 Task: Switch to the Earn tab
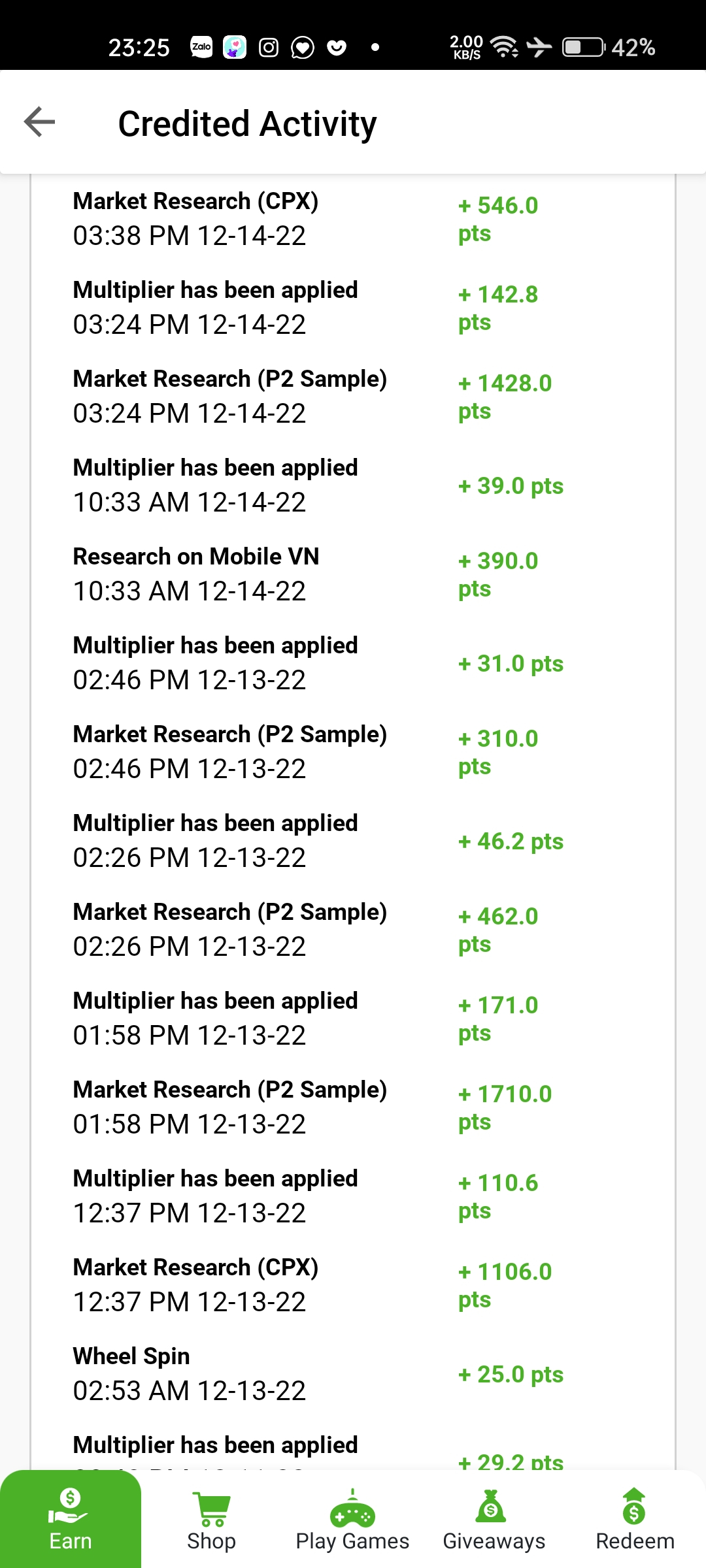point(71,1519)
